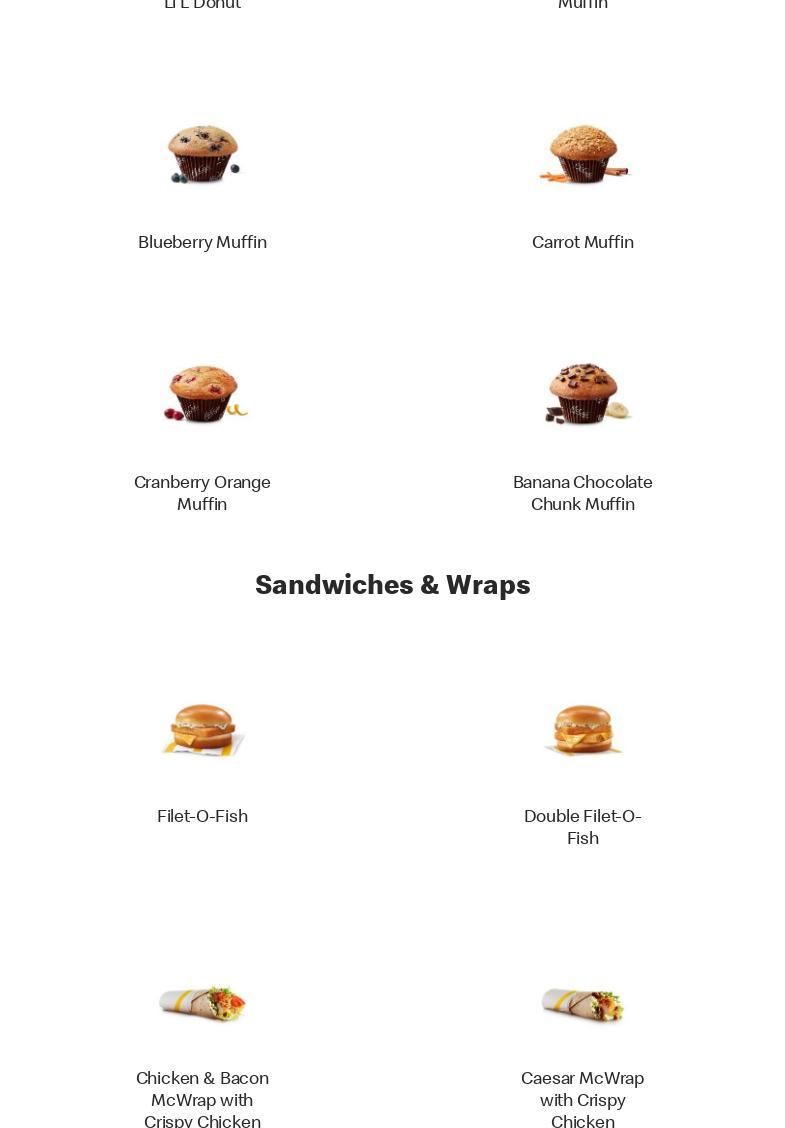The height and width of the screenshot is (1128, 785).
Task: View Chicken & Bacon McWrap with Crispy Chicken
Action: [x=202, y=1004]
